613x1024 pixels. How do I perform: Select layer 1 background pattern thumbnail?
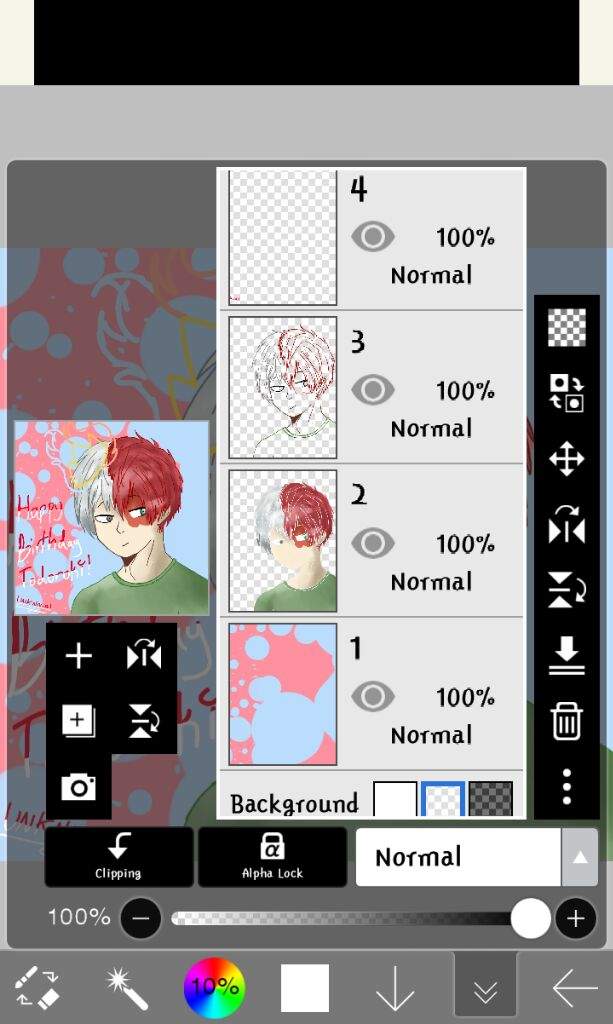(283, 694)
